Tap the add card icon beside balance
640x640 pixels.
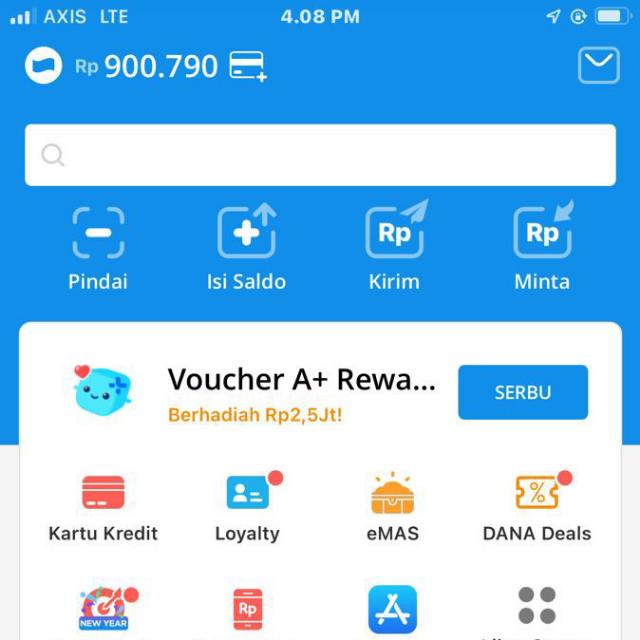[247, 66]
